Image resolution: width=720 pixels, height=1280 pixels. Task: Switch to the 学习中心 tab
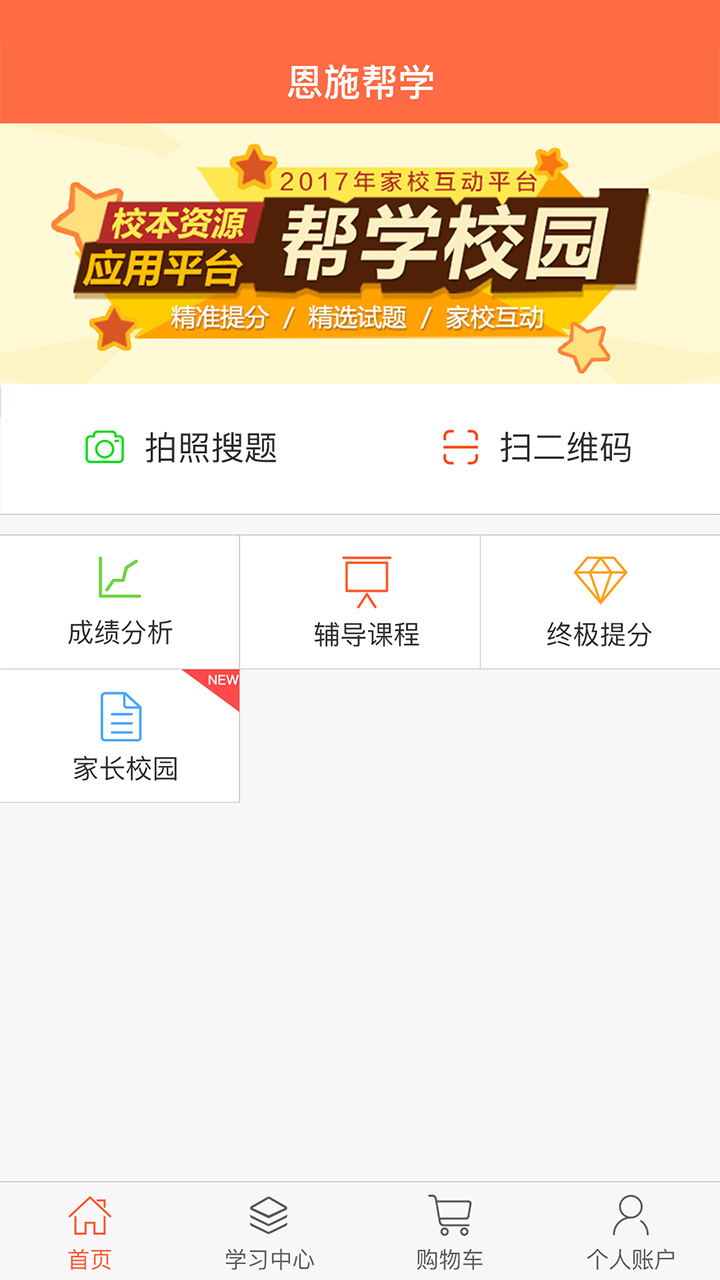pyautogui.click(x=269, y=1232)
